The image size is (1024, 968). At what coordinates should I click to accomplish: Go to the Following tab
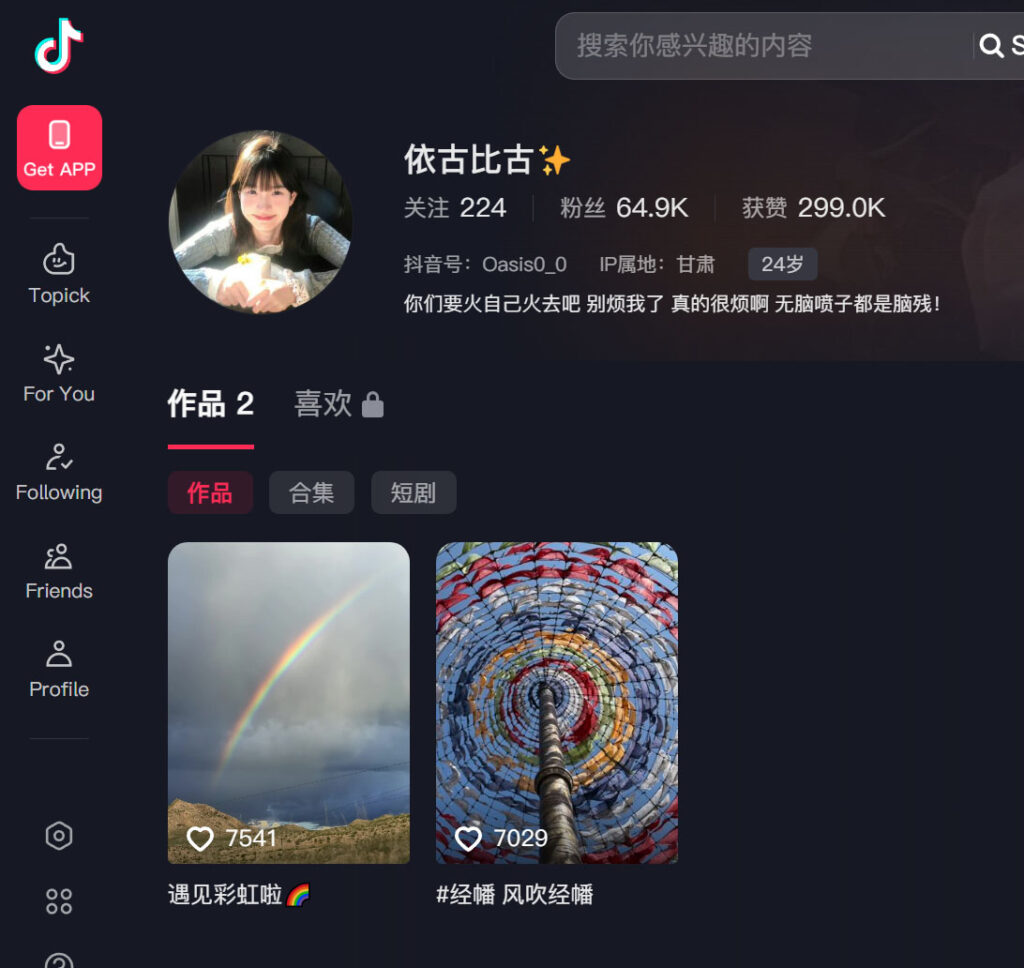click(59, 471)
